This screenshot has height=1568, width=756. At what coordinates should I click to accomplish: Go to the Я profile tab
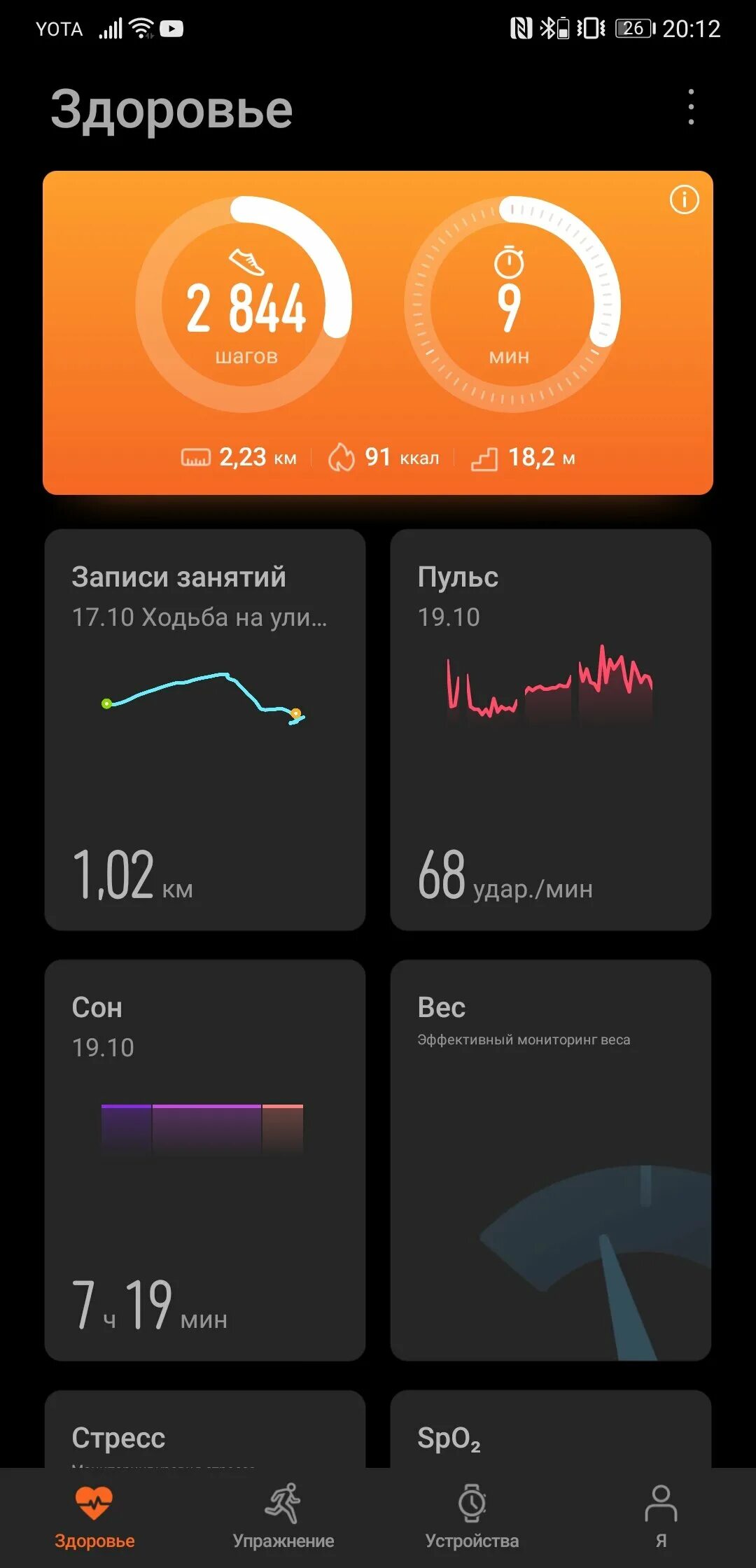661,1517
